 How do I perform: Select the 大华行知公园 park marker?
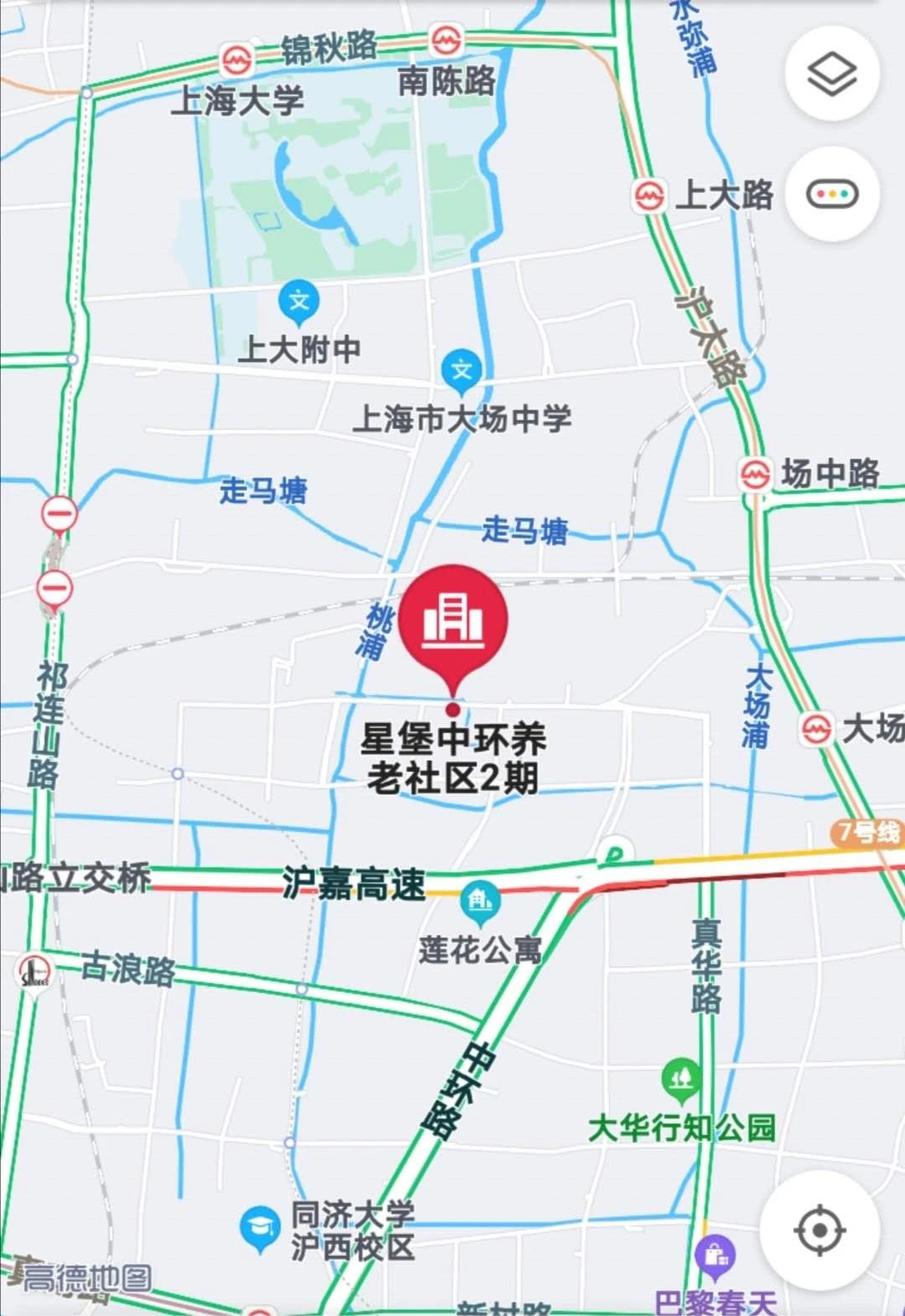(x=681, y=1077)
